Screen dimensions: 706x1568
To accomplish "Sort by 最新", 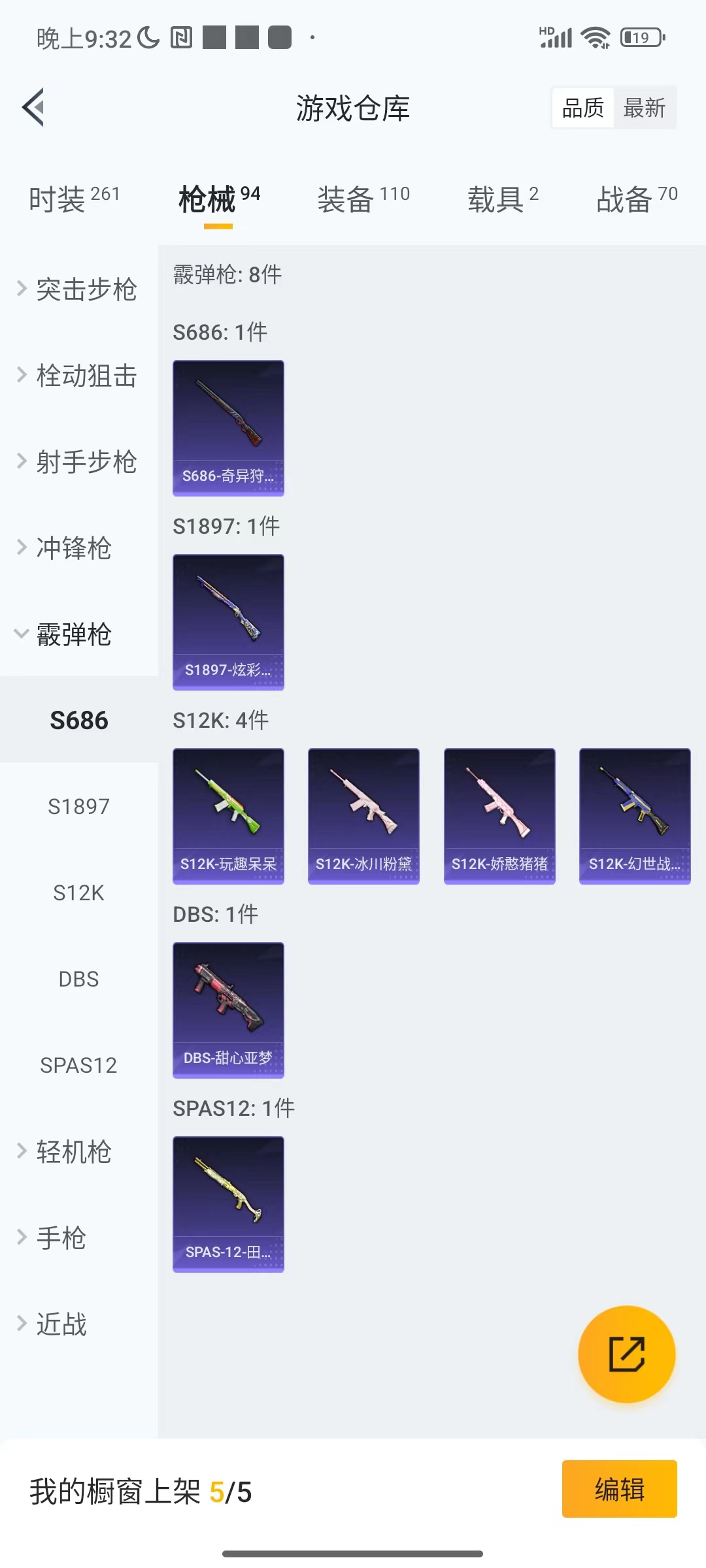I will coord(644,108).
